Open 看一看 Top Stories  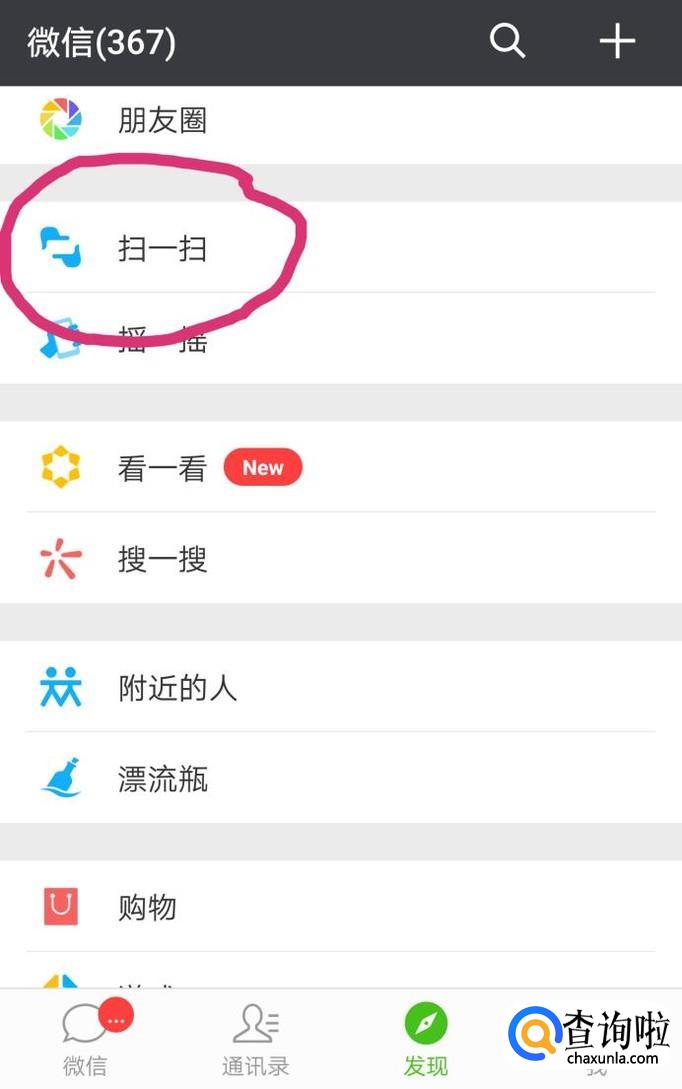[x=162, y=468]
